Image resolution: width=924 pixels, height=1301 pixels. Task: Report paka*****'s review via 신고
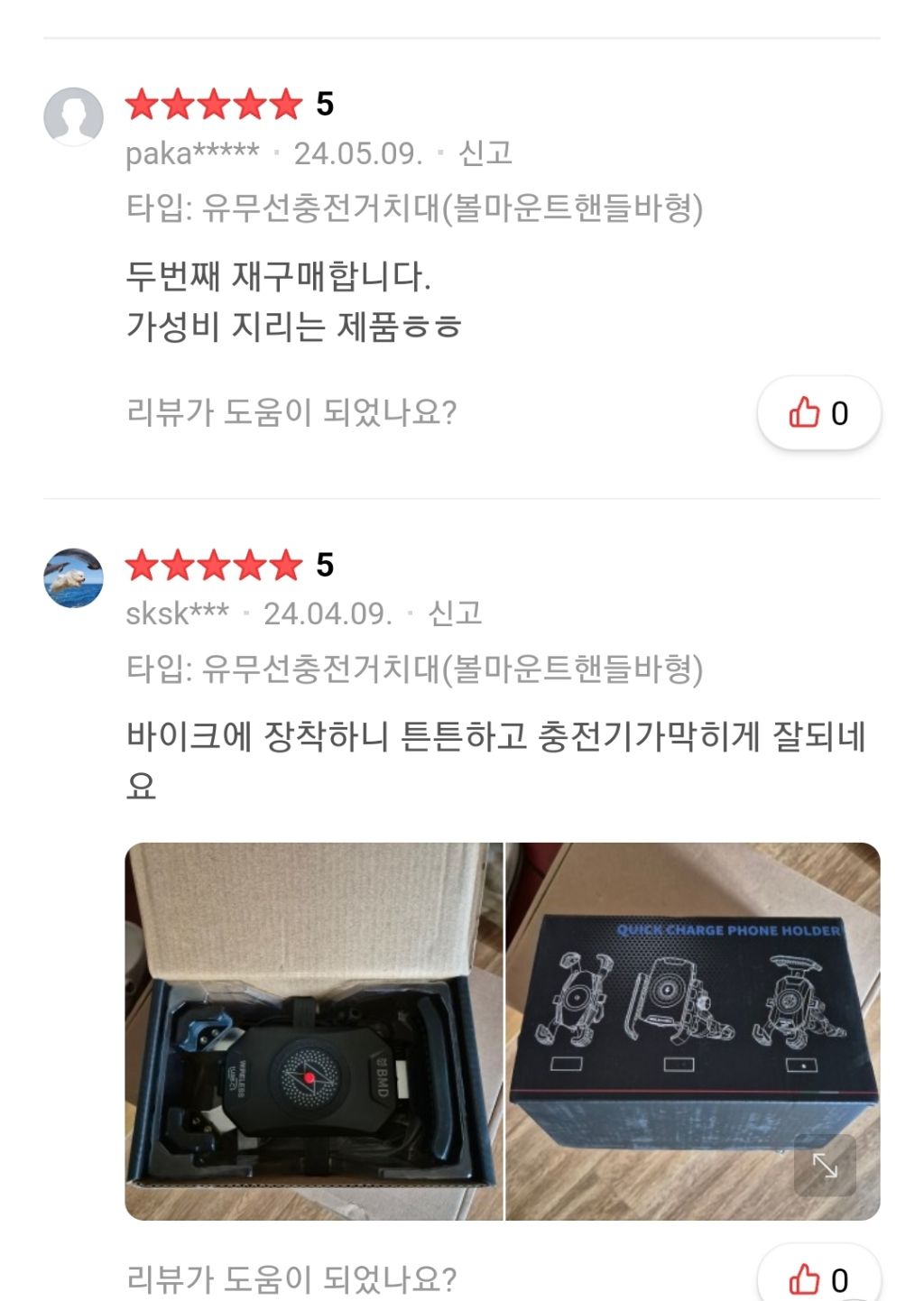(x=485, y=153)
